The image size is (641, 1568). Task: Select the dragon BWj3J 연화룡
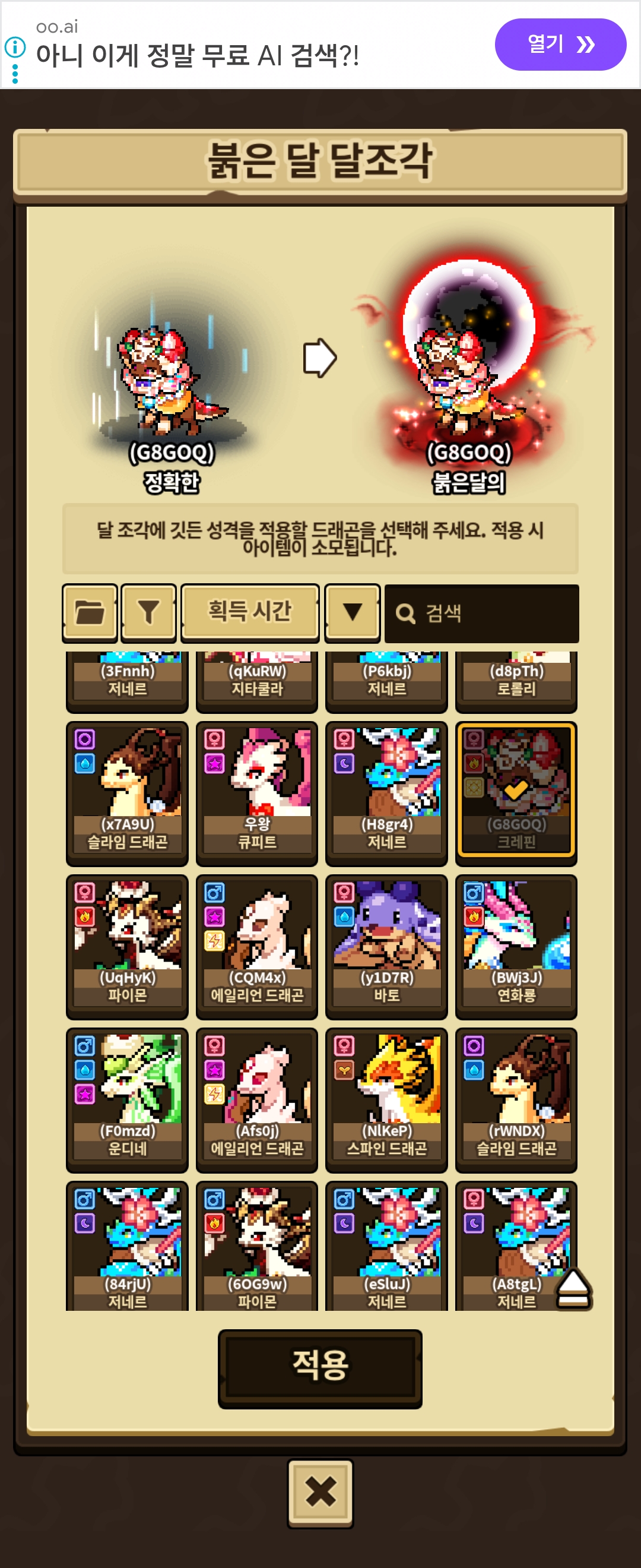[516, 947]
